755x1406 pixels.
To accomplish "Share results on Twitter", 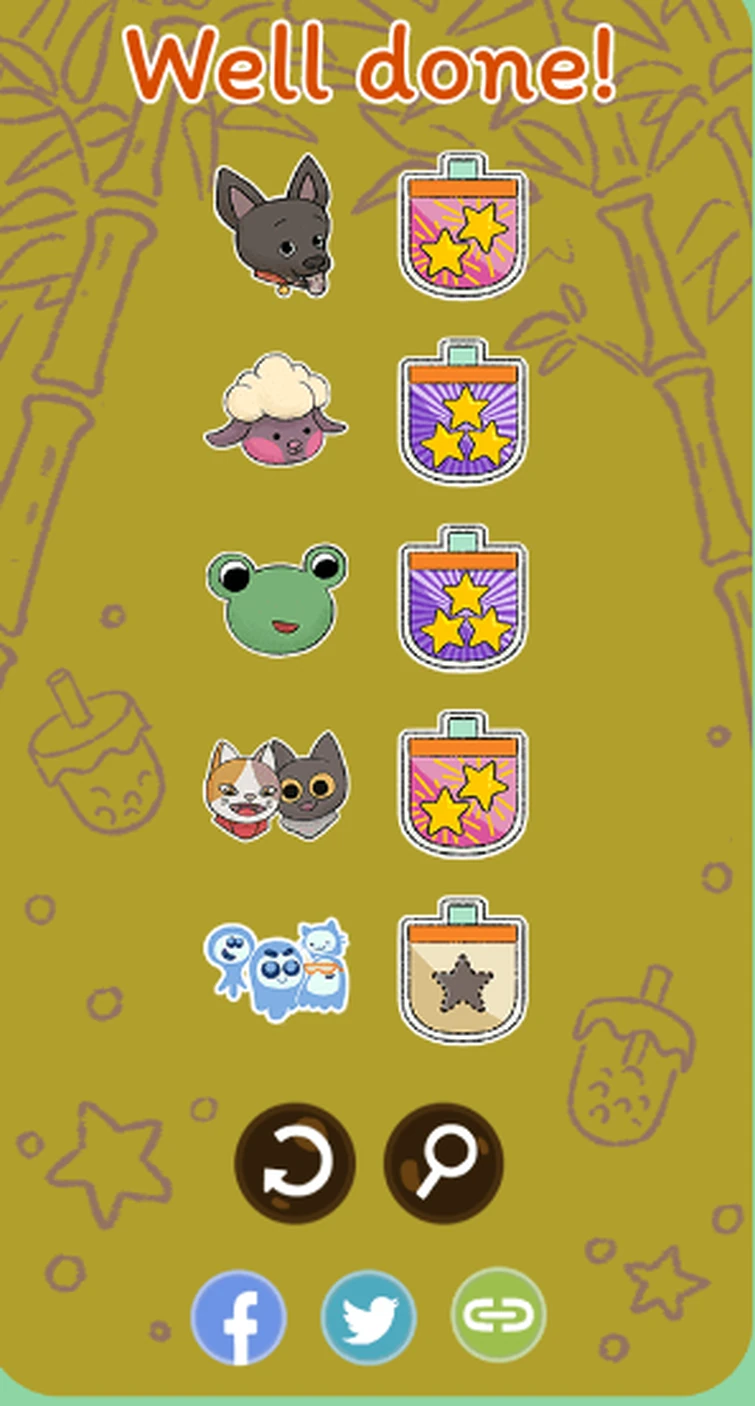I will 371,1317.
